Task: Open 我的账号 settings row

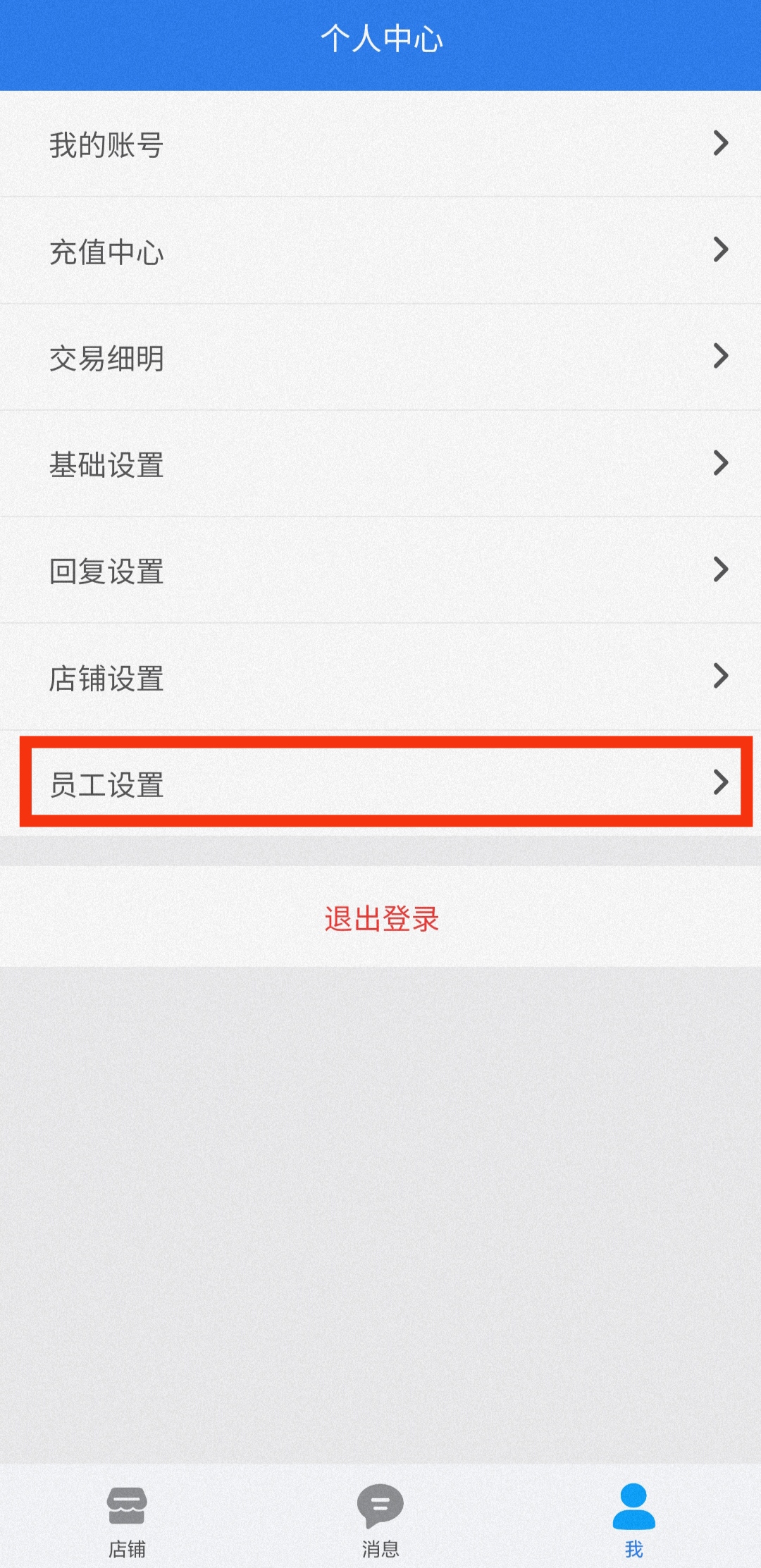Action: (380, 144)
